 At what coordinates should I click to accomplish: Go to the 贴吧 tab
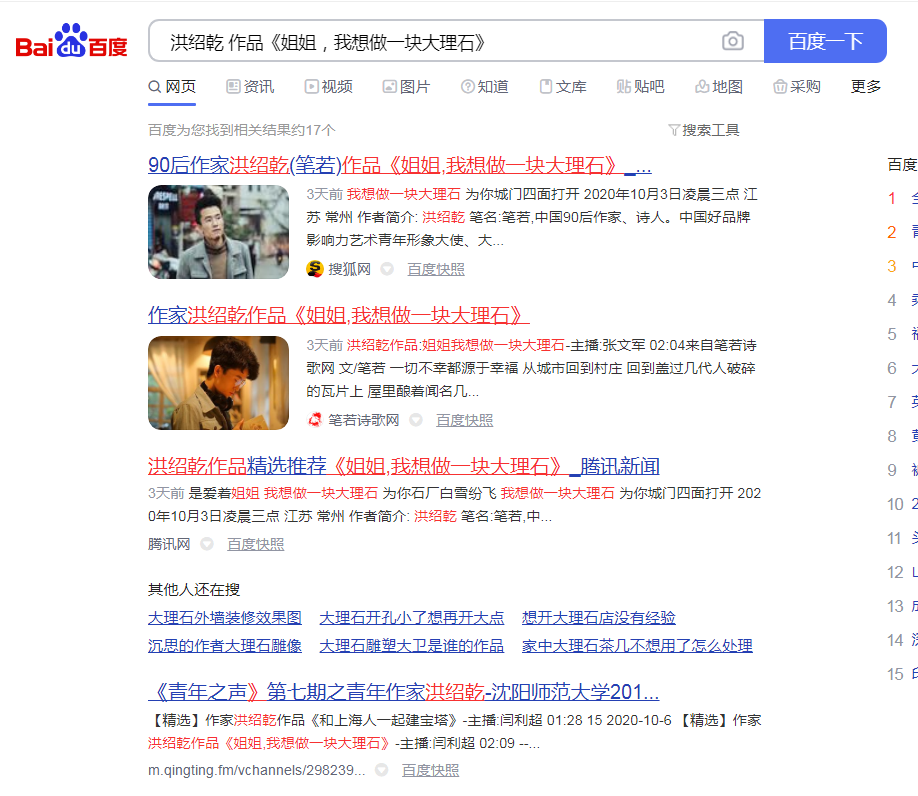[x=640, y=87]
